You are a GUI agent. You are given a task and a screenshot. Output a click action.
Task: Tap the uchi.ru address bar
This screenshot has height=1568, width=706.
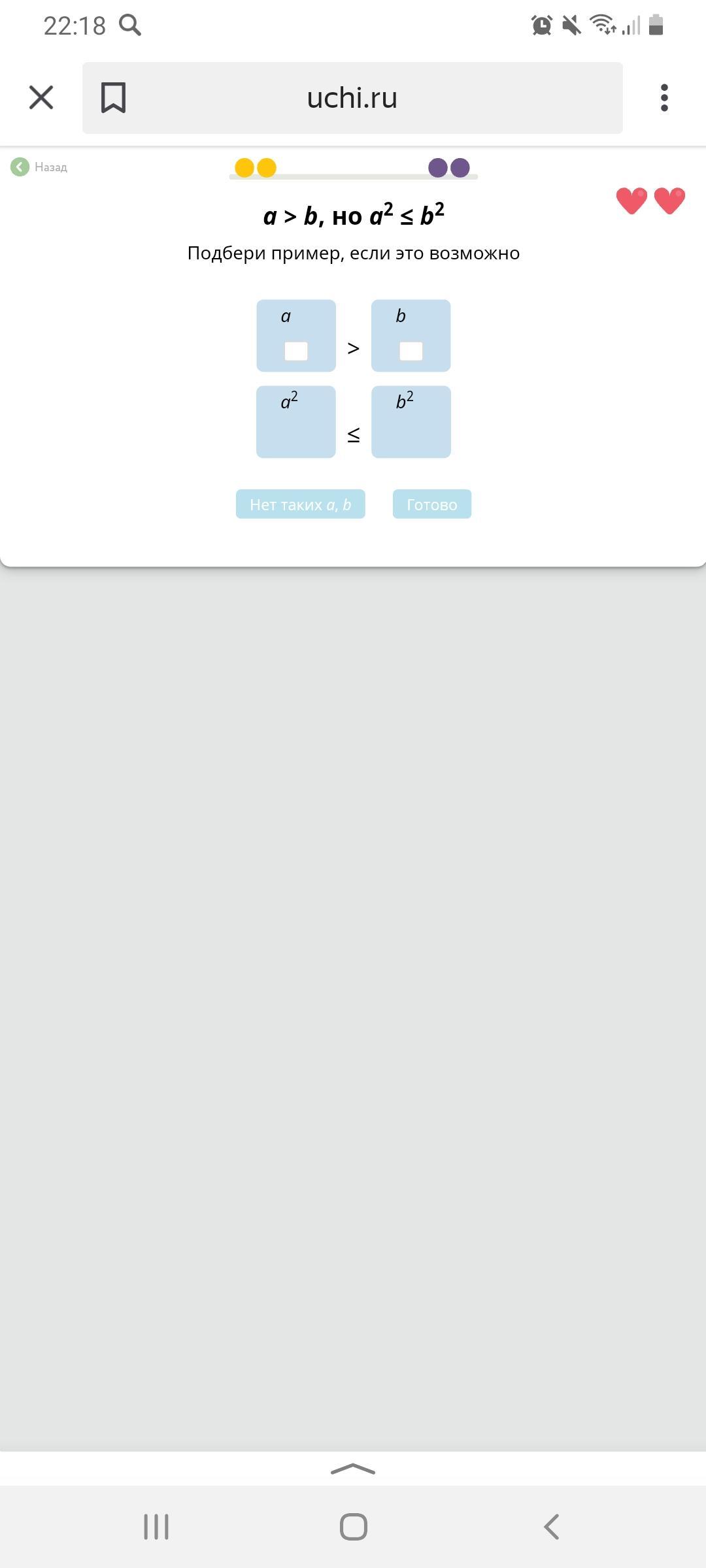[352, 98]
